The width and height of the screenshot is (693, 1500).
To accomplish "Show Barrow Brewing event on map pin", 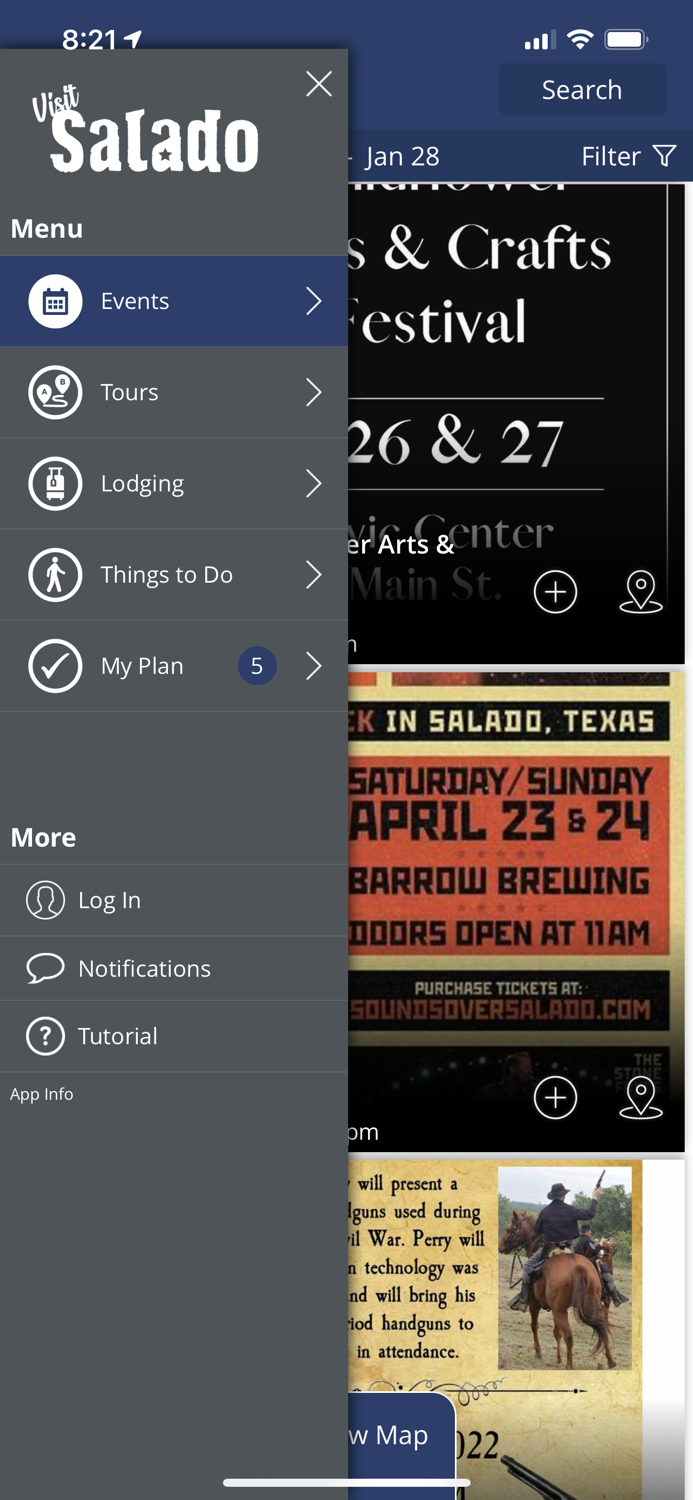I will (x=641, y=1097).
